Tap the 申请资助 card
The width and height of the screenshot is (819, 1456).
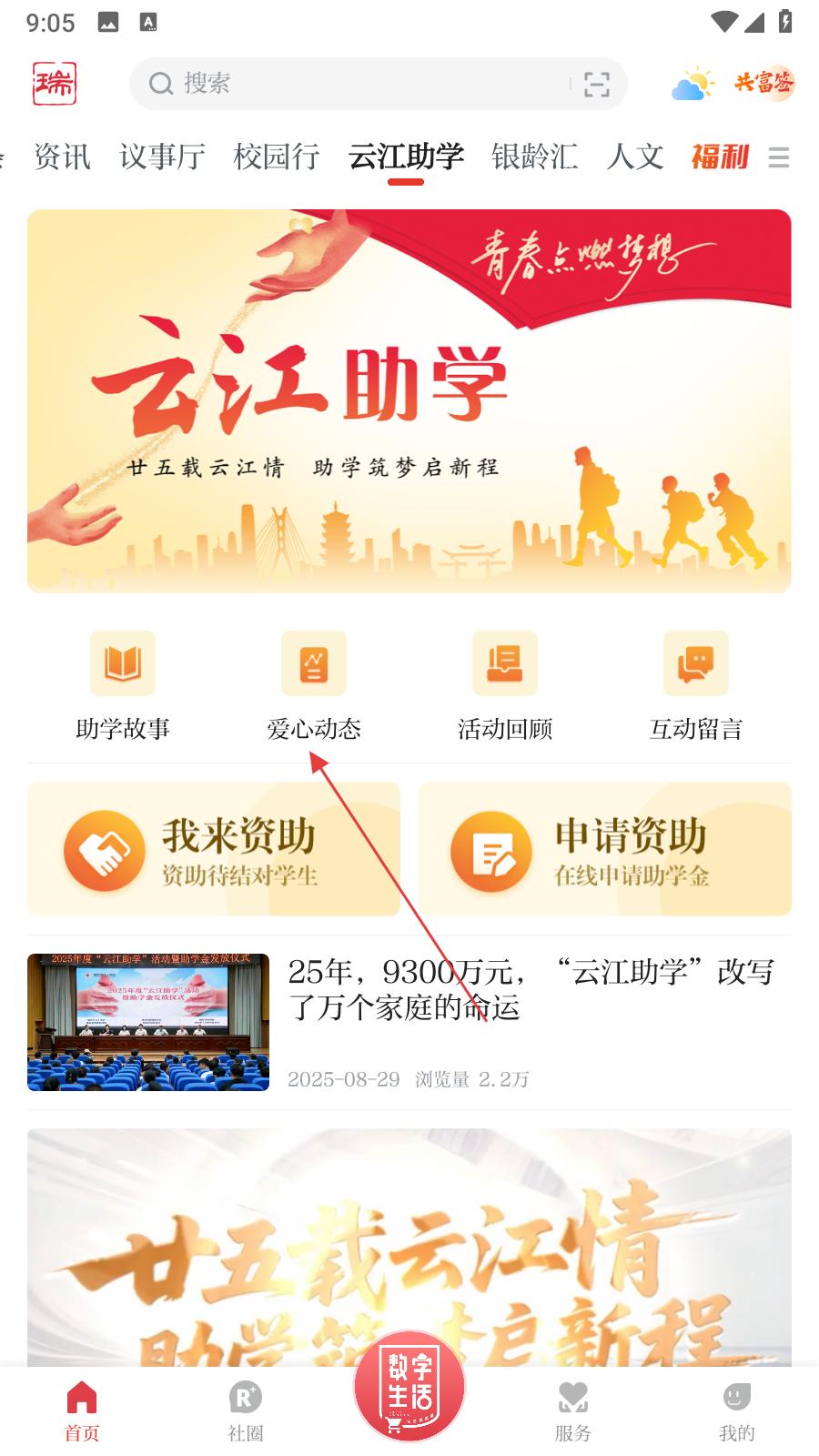[x=605, y=848]
